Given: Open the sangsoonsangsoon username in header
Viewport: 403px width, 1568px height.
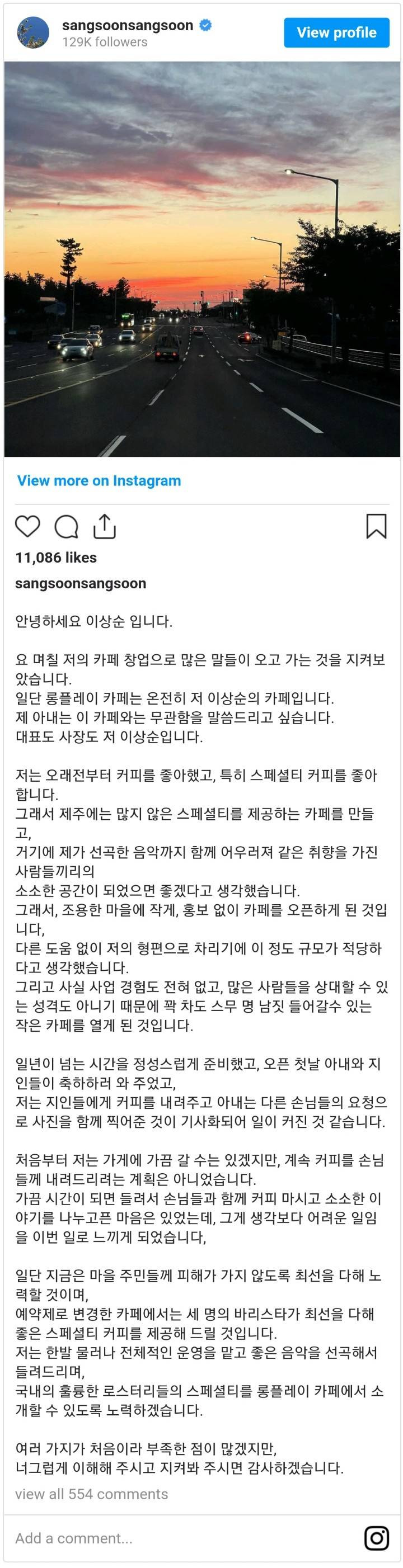Looking at the screenshot, I should click(128, 26).
